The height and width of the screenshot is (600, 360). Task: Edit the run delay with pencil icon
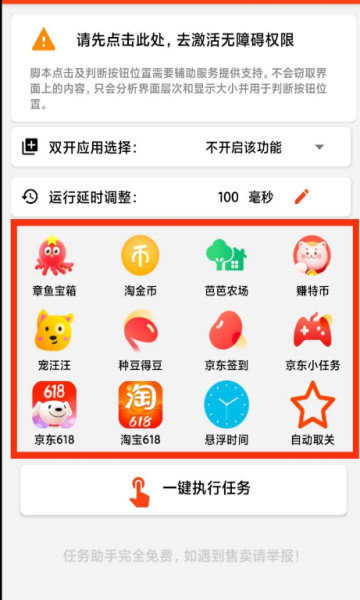click(301, 197)
